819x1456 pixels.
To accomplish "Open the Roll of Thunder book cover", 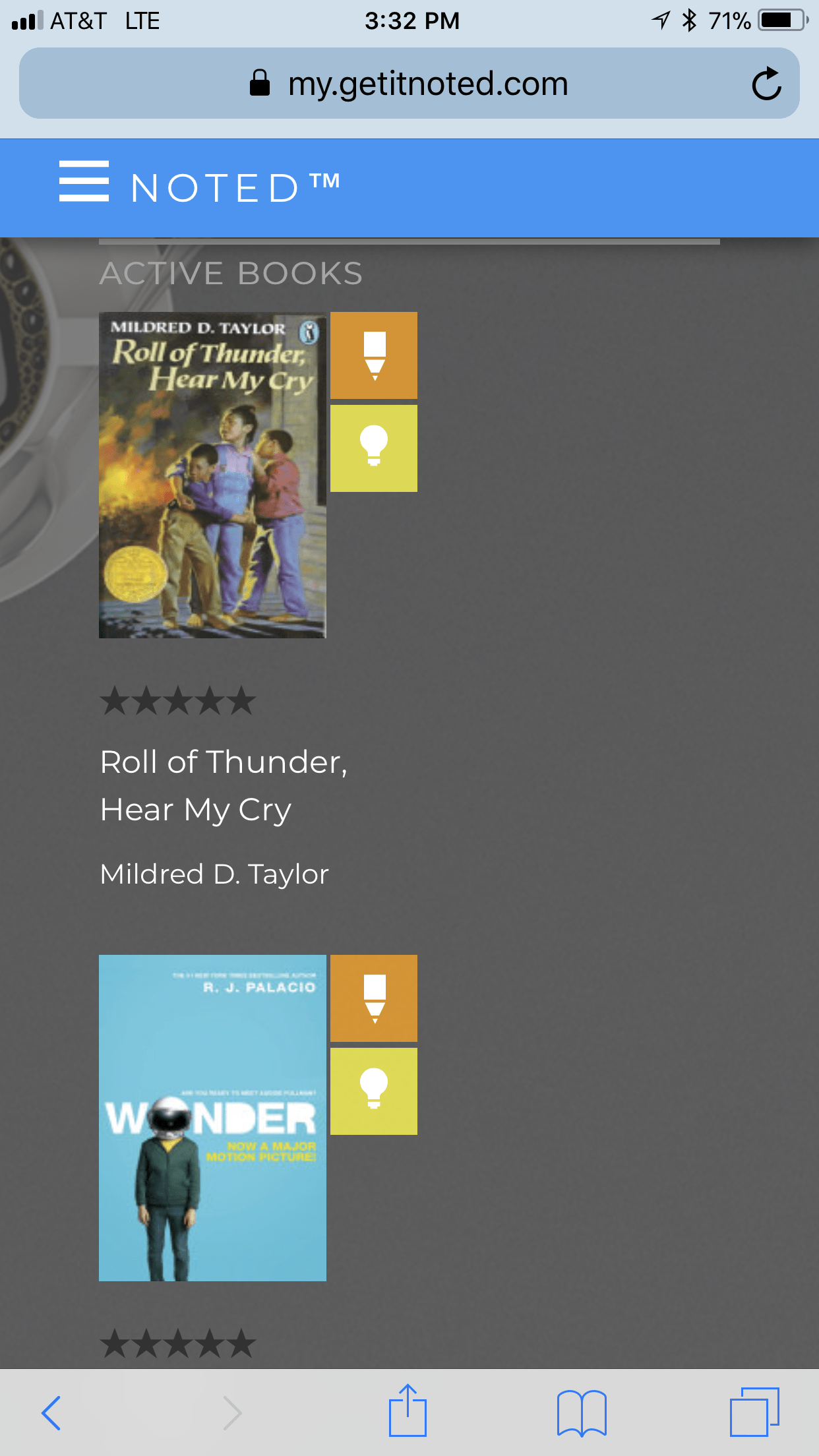I will (x=212, y=475).
